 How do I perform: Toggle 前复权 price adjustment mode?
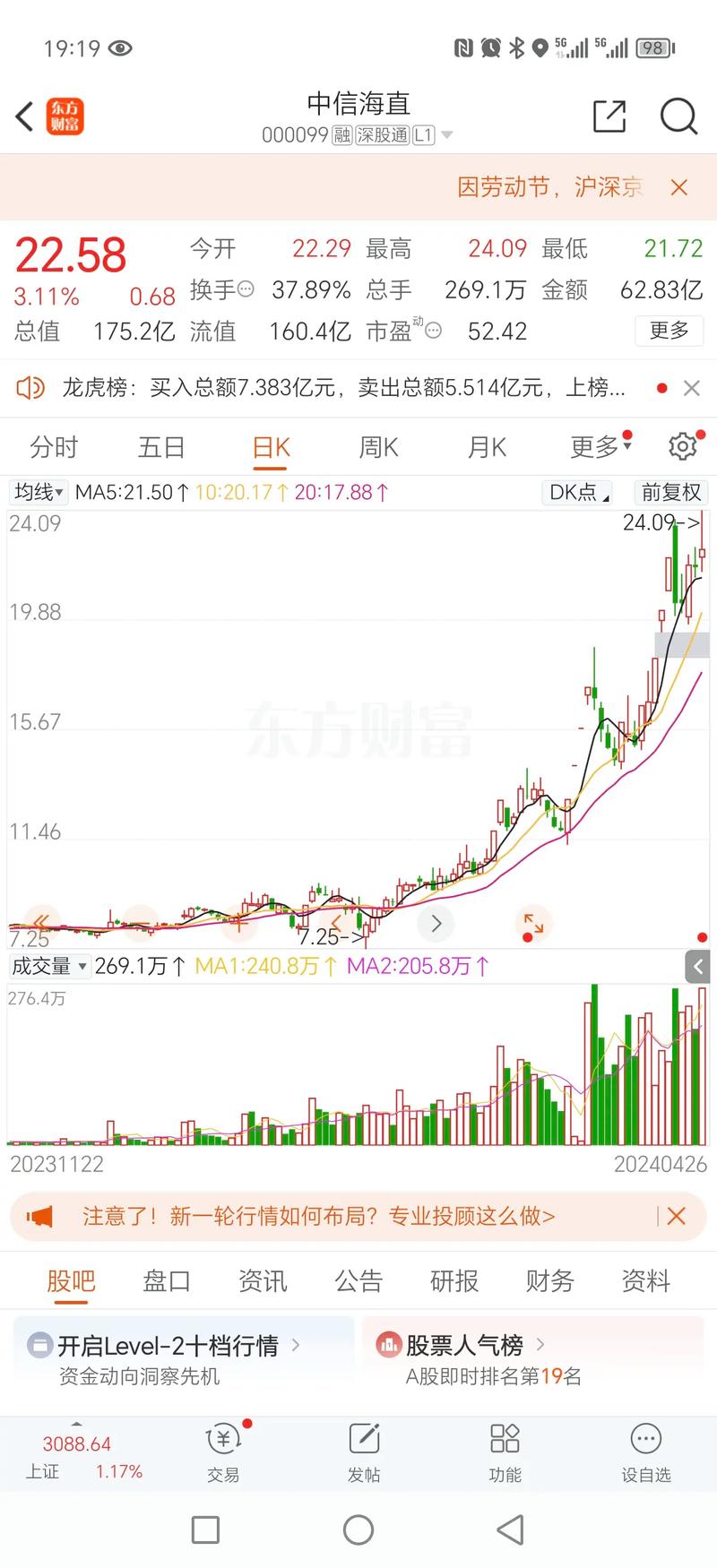tap(670, 493)
